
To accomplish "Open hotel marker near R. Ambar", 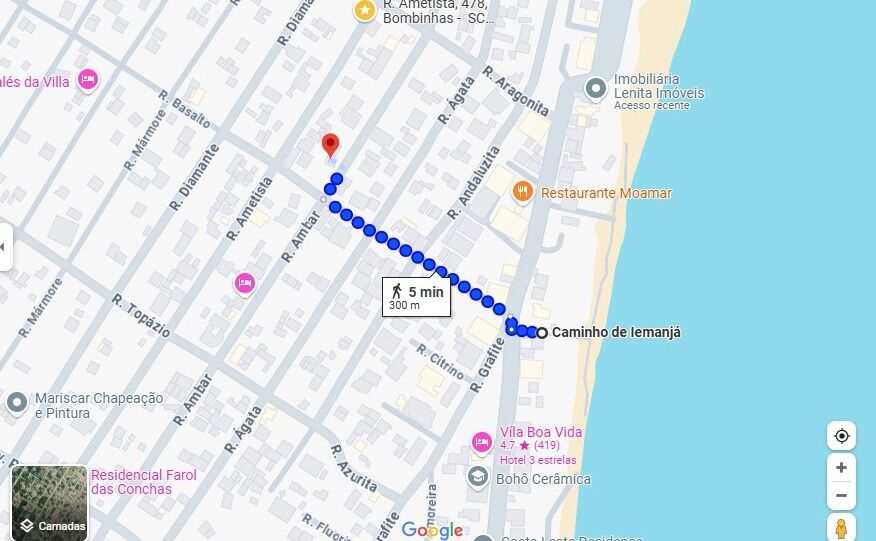I will tap(245, 284).
